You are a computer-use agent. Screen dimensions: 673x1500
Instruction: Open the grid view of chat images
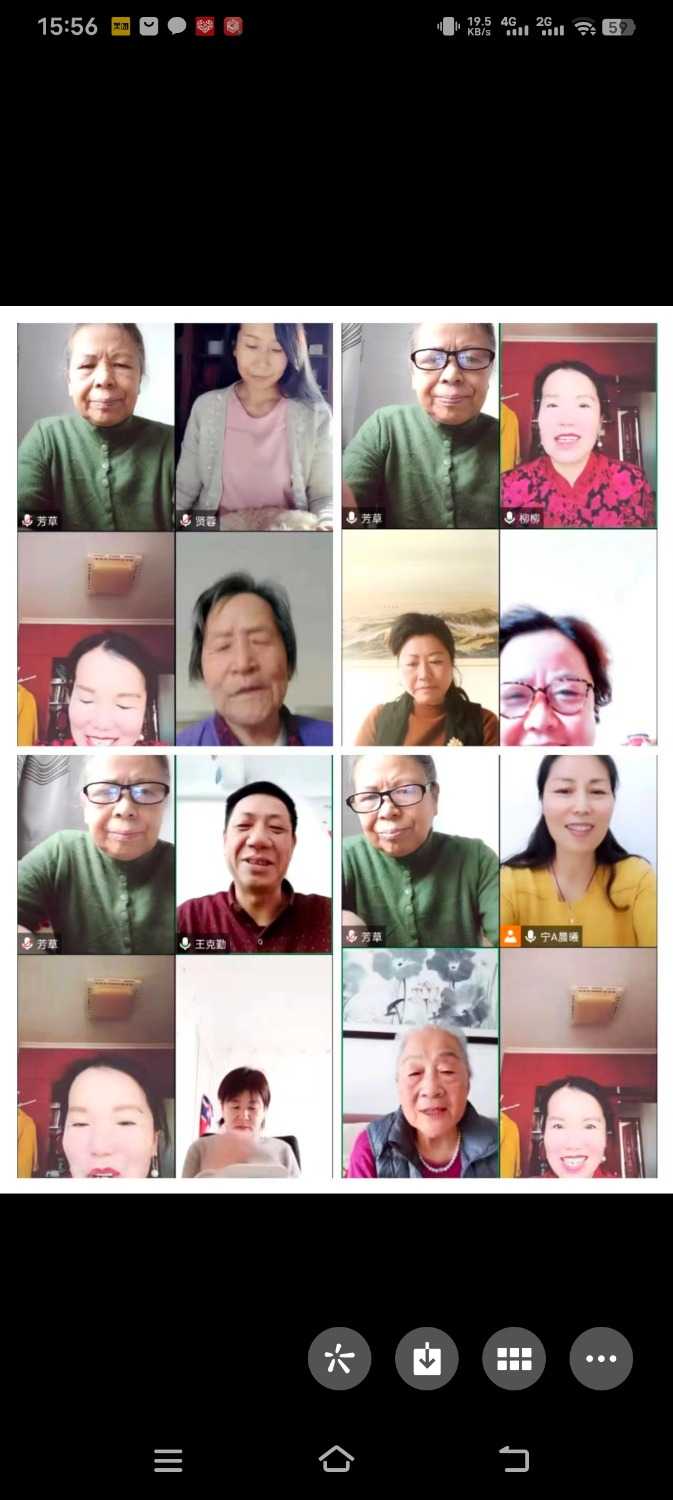[x=514, y=1358]
